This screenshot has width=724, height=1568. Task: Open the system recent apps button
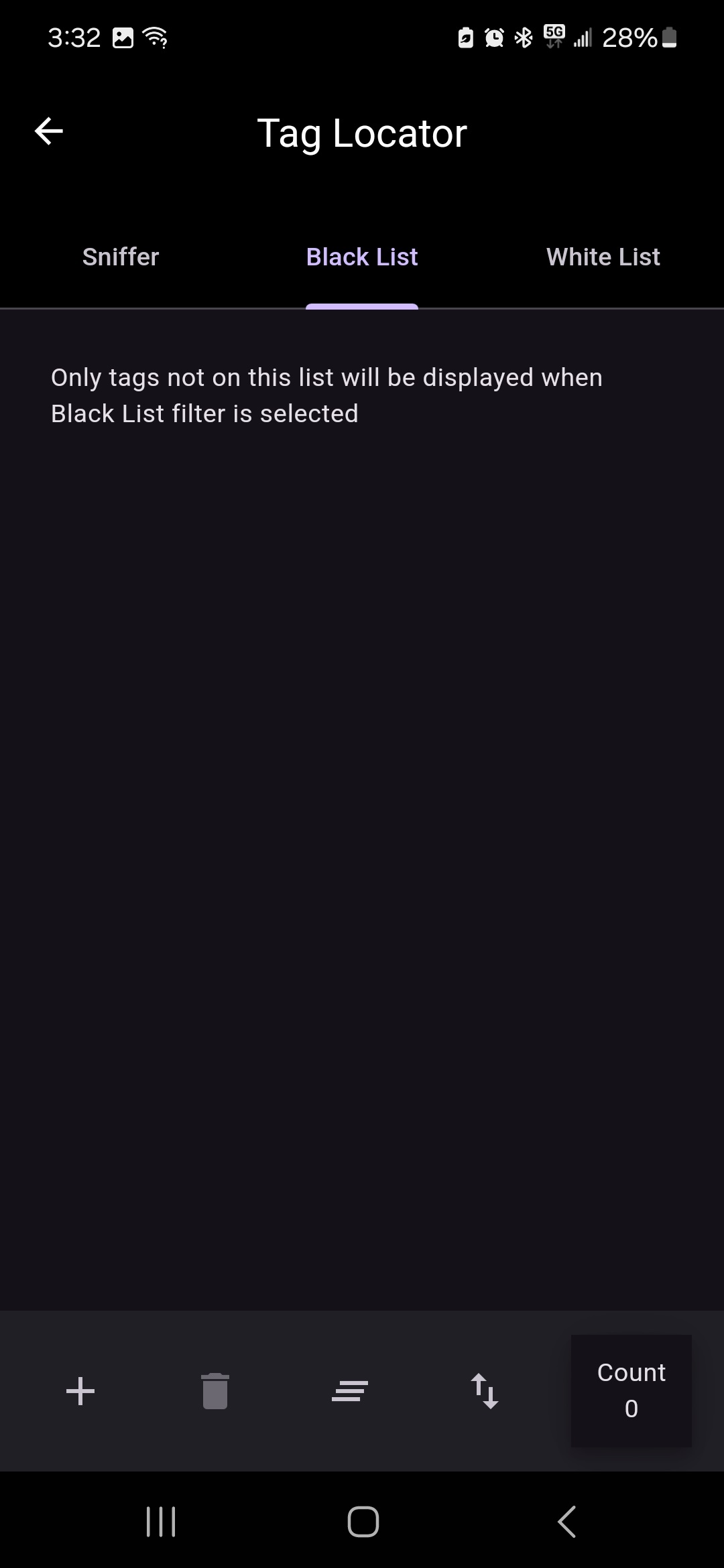(x=161, y=1521)
